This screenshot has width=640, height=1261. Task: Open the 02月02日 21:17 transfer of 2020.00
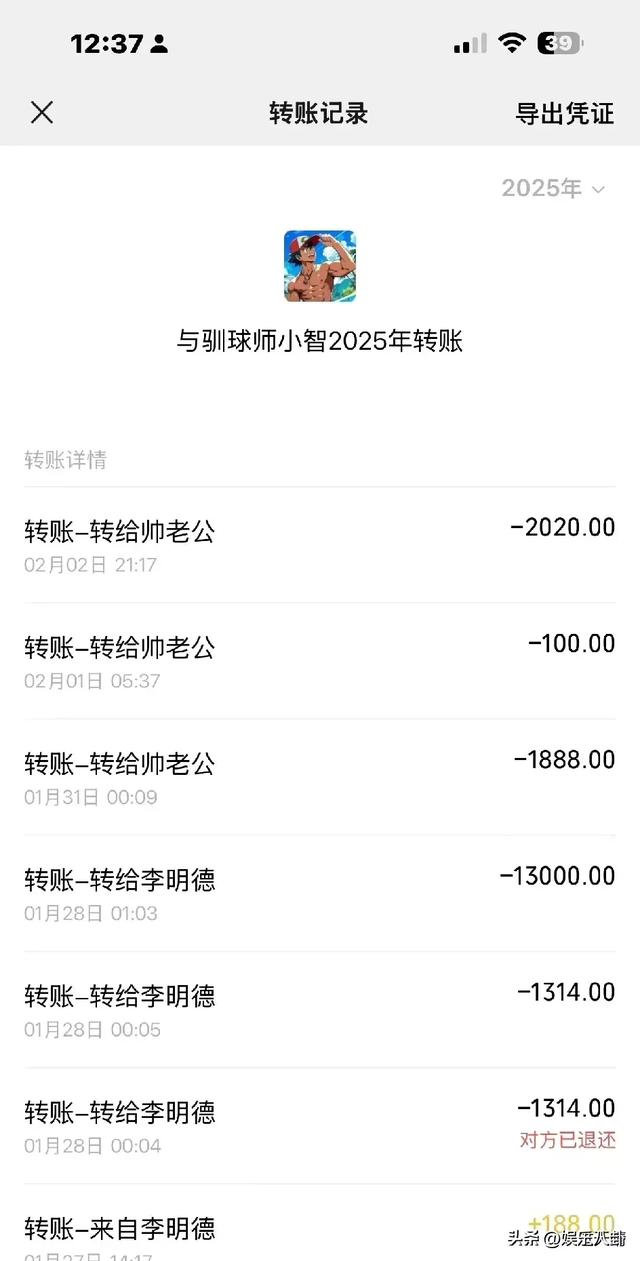pyautogui.click(x=320, y=545)
